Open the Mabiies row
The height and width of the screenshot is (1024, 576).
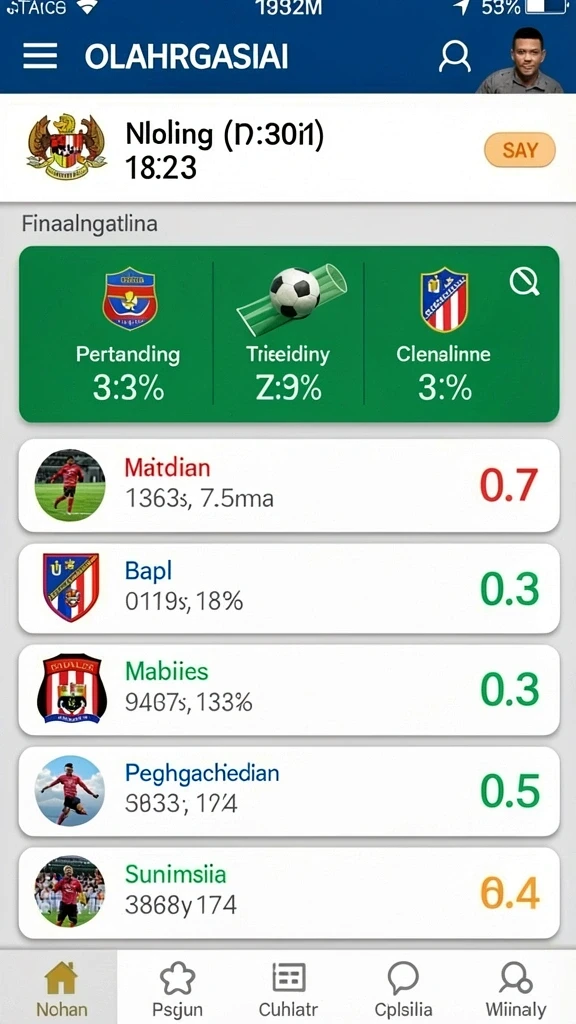[289, 690]
